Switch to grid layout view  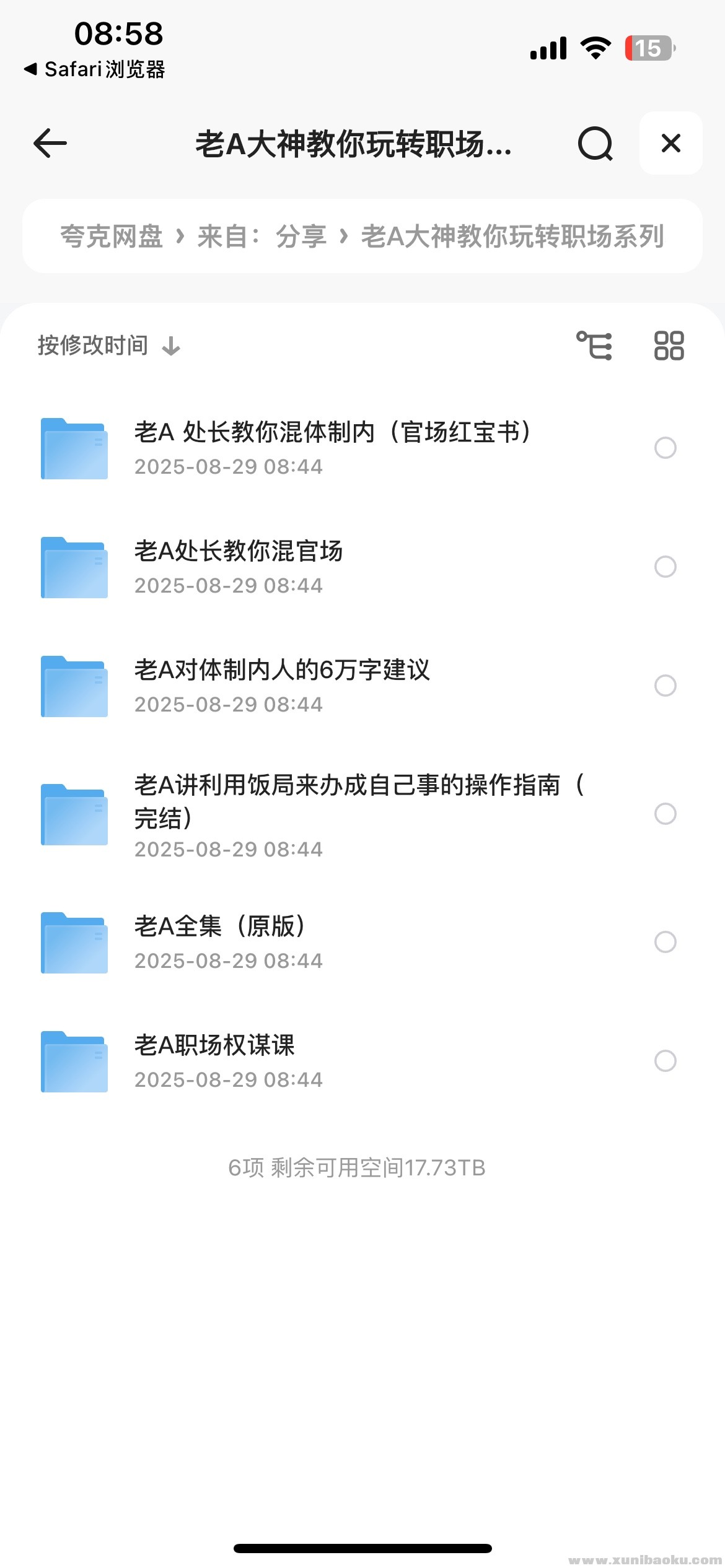[669, 346]
